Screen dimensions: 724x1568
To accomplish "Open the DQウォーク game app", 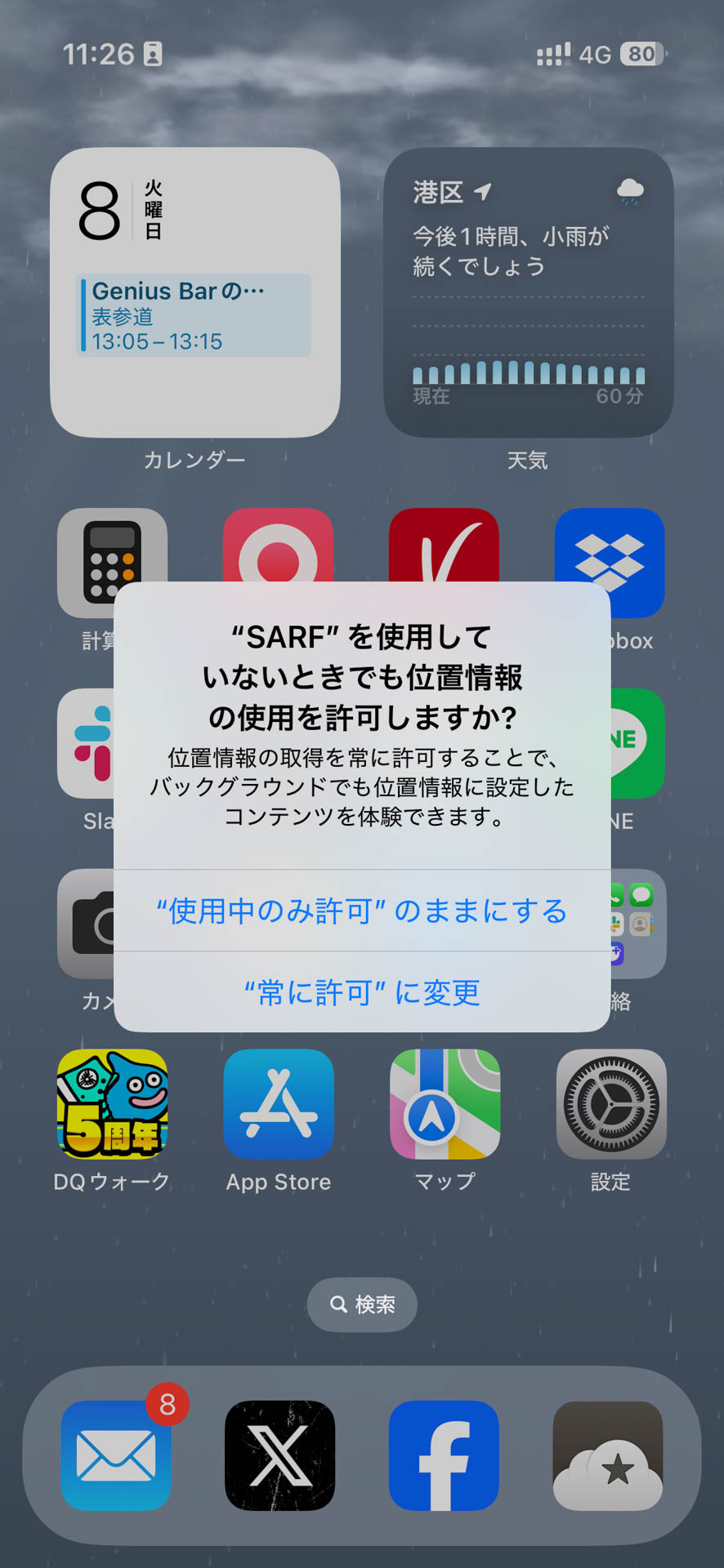I will pos(111,1107).
